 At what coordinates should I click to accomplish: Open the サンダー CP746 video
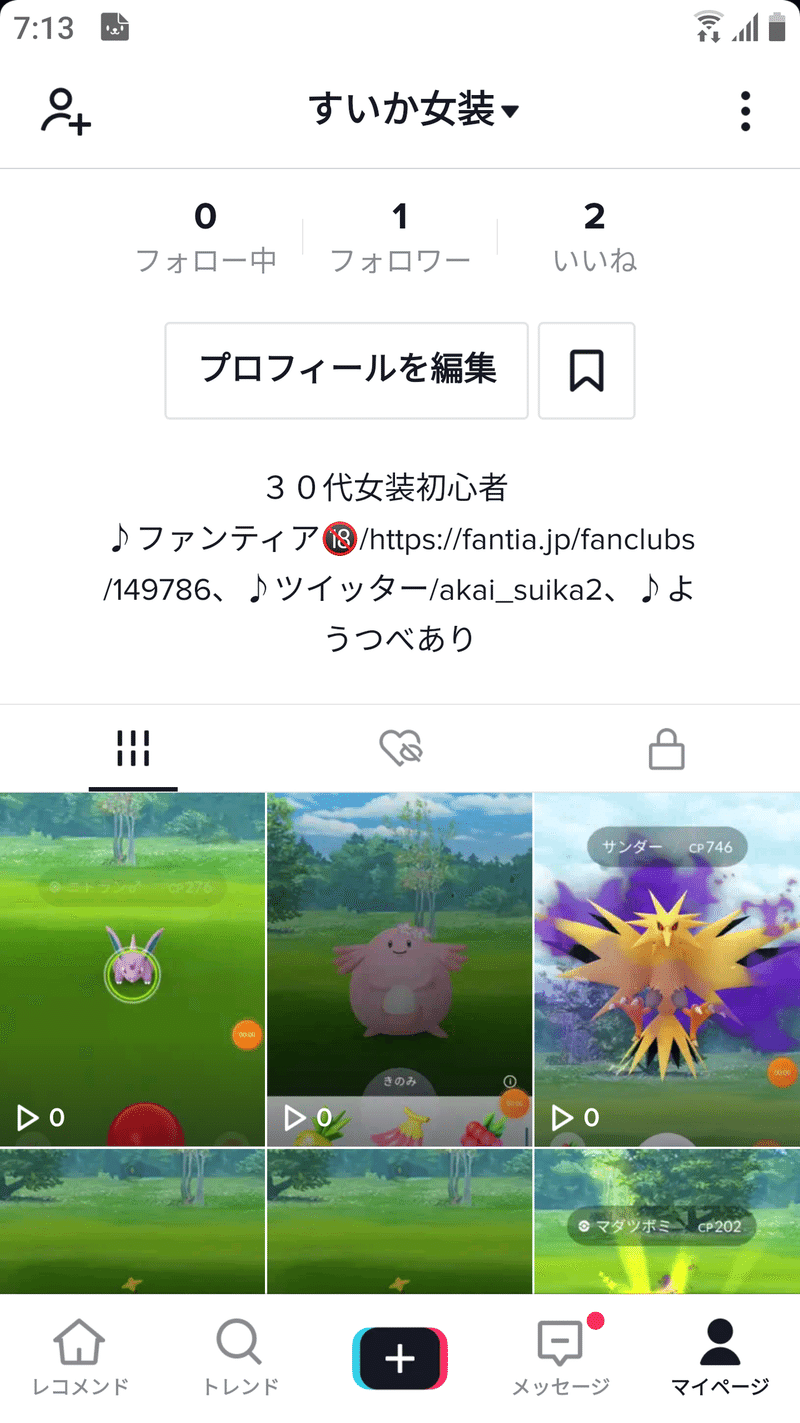pos(667,969)
